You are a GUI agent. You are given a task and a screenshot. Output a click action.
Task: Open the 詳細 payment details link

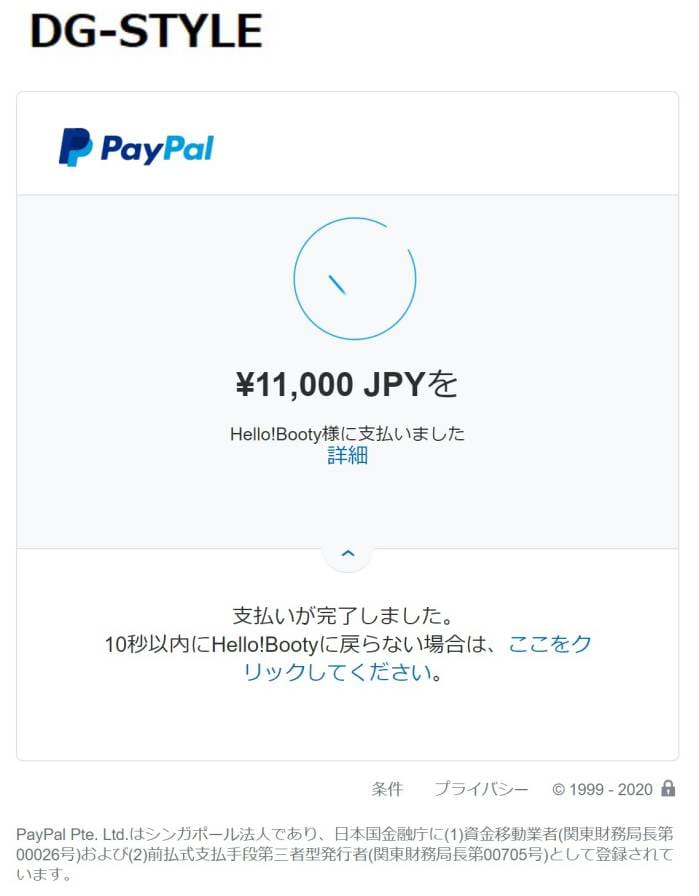point(347,456)
